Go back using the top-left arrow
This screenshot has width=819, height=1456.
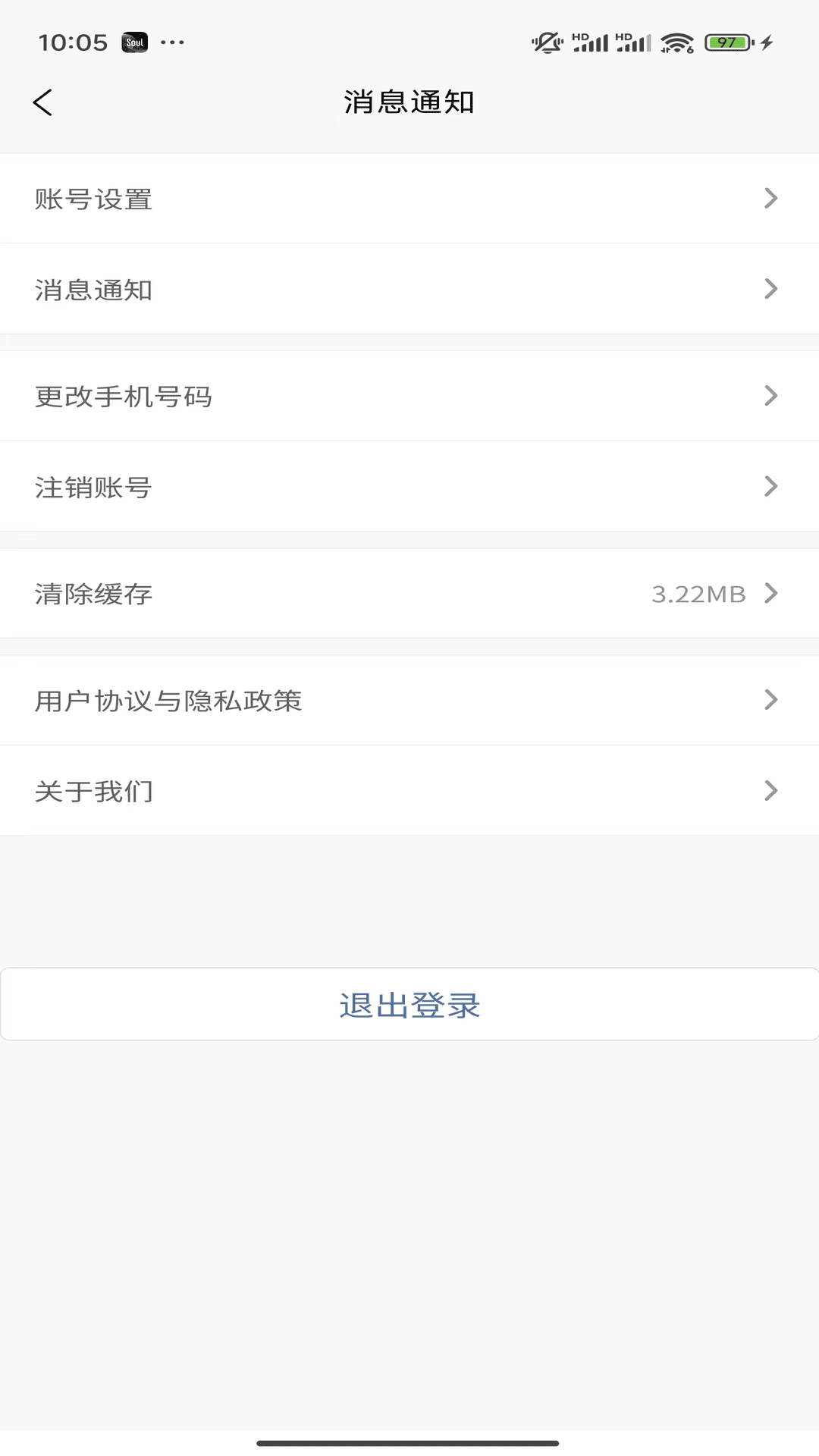[x=42, y=102]
